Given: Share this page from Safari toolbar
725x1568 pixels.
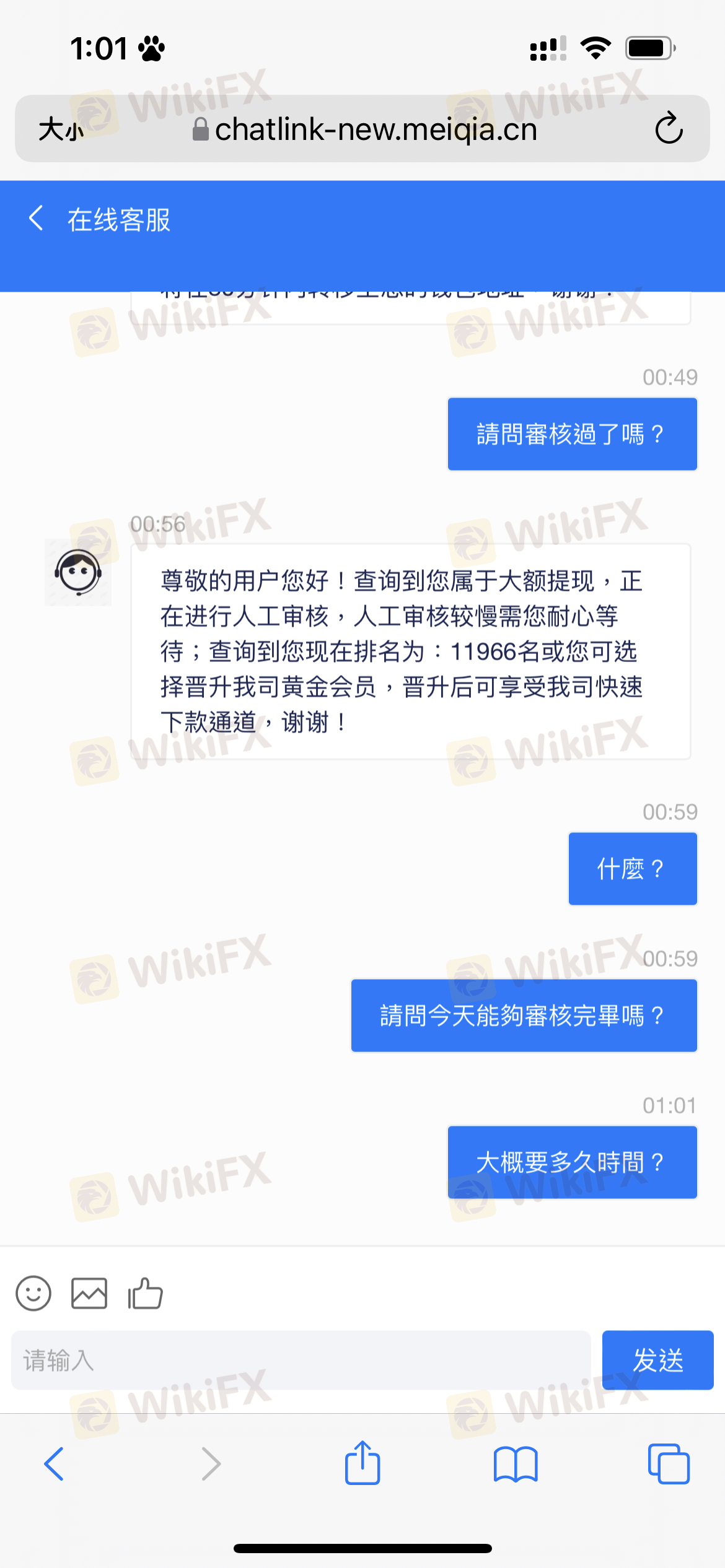Looking at the screenshot, I should point(362,1463).
